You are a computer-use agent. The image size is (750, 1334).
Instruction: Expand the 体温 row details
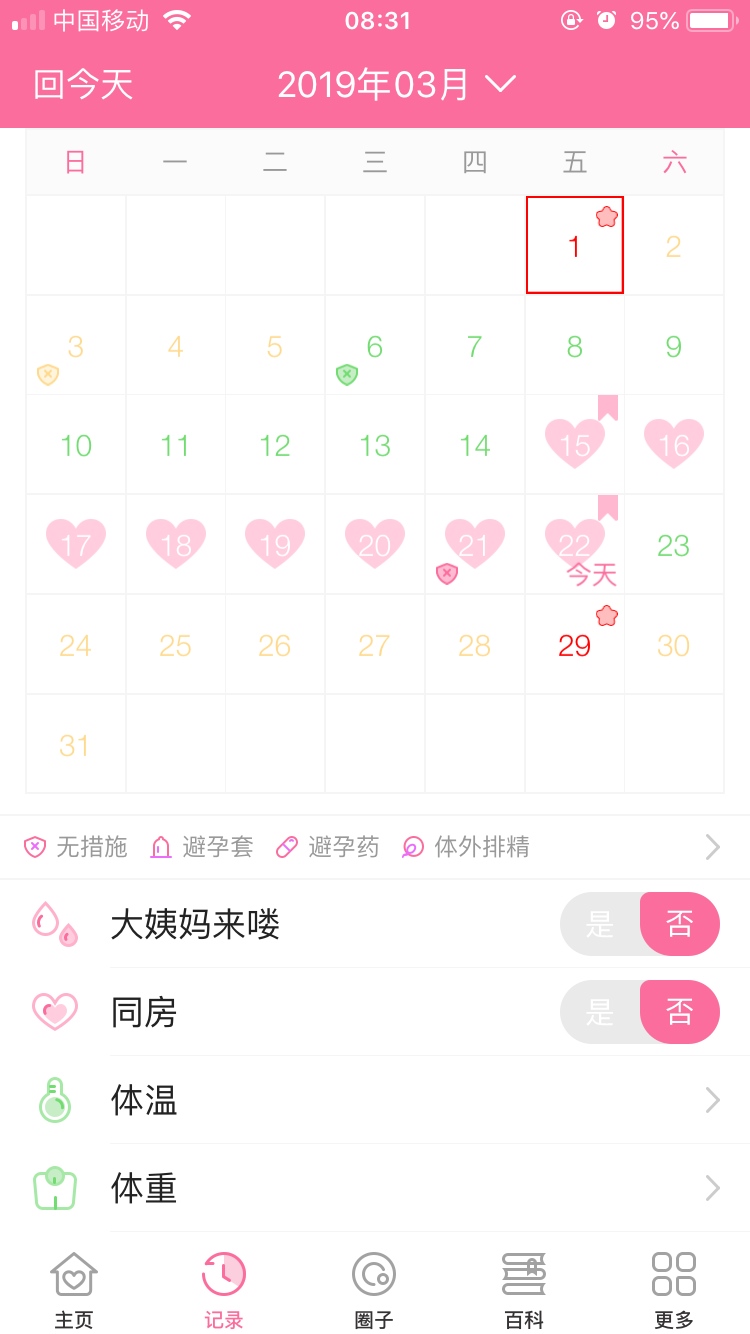[712, 1100]
